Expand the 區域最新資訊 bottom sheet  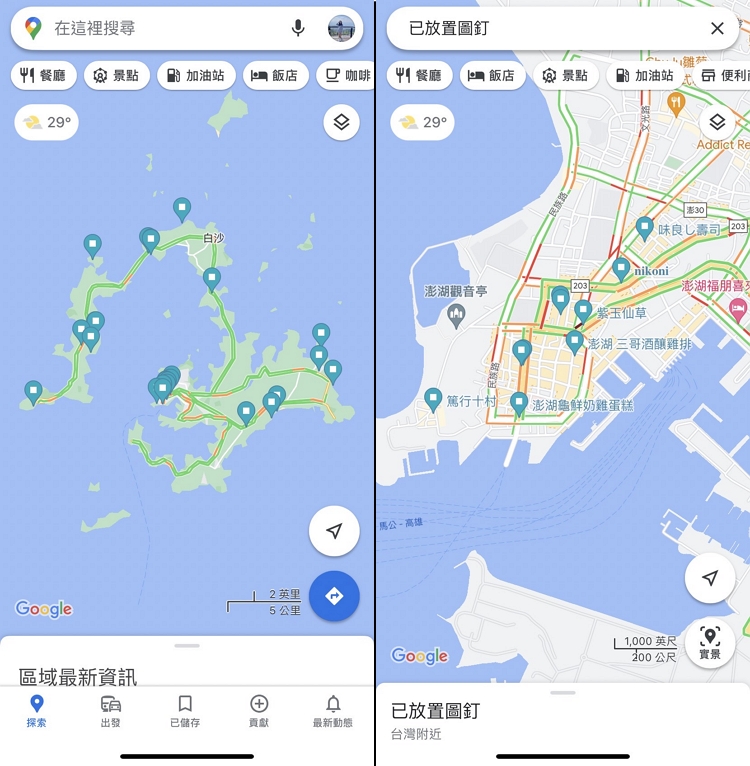tap(187, 660)
